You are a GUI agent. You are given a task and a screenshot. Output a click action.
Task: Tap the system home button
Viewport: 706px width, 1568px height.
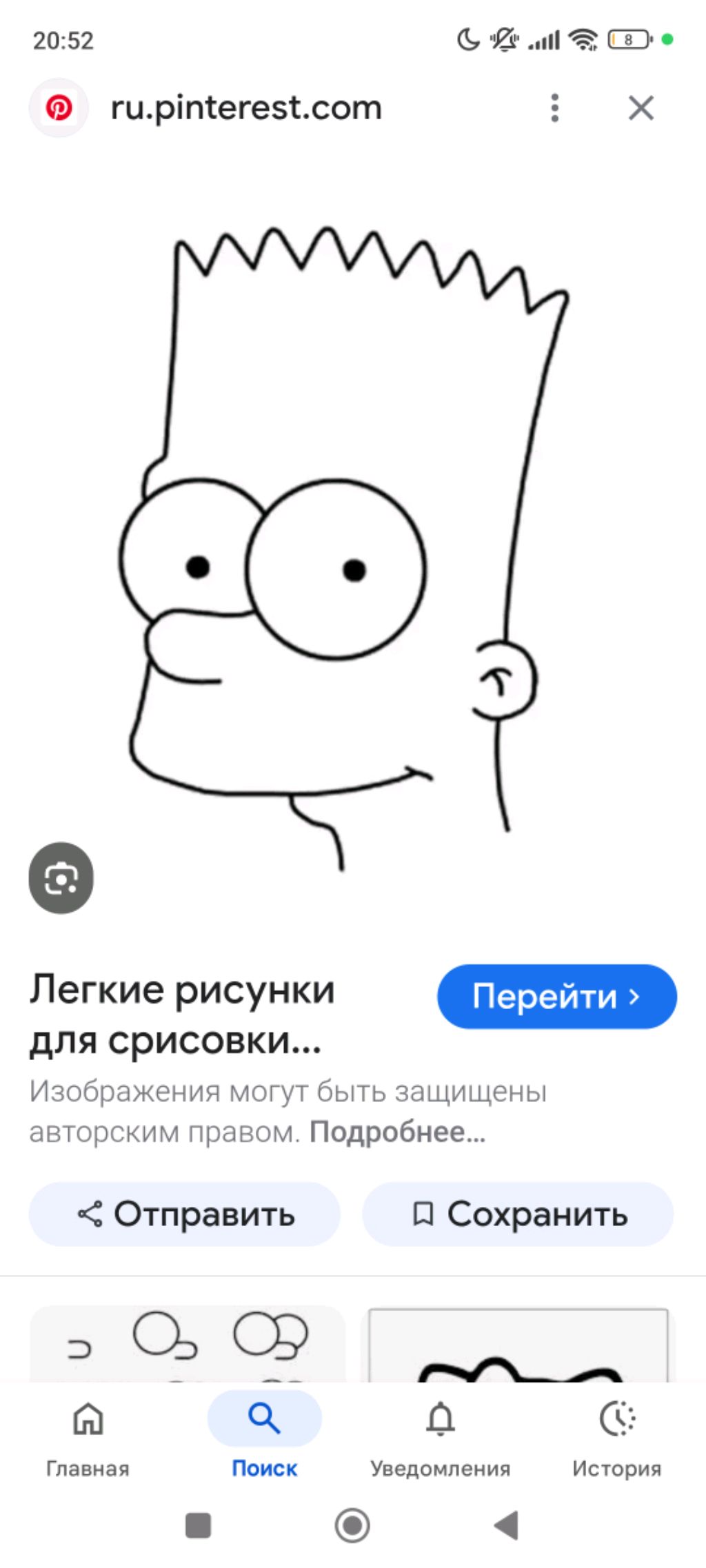point(352,1525)
